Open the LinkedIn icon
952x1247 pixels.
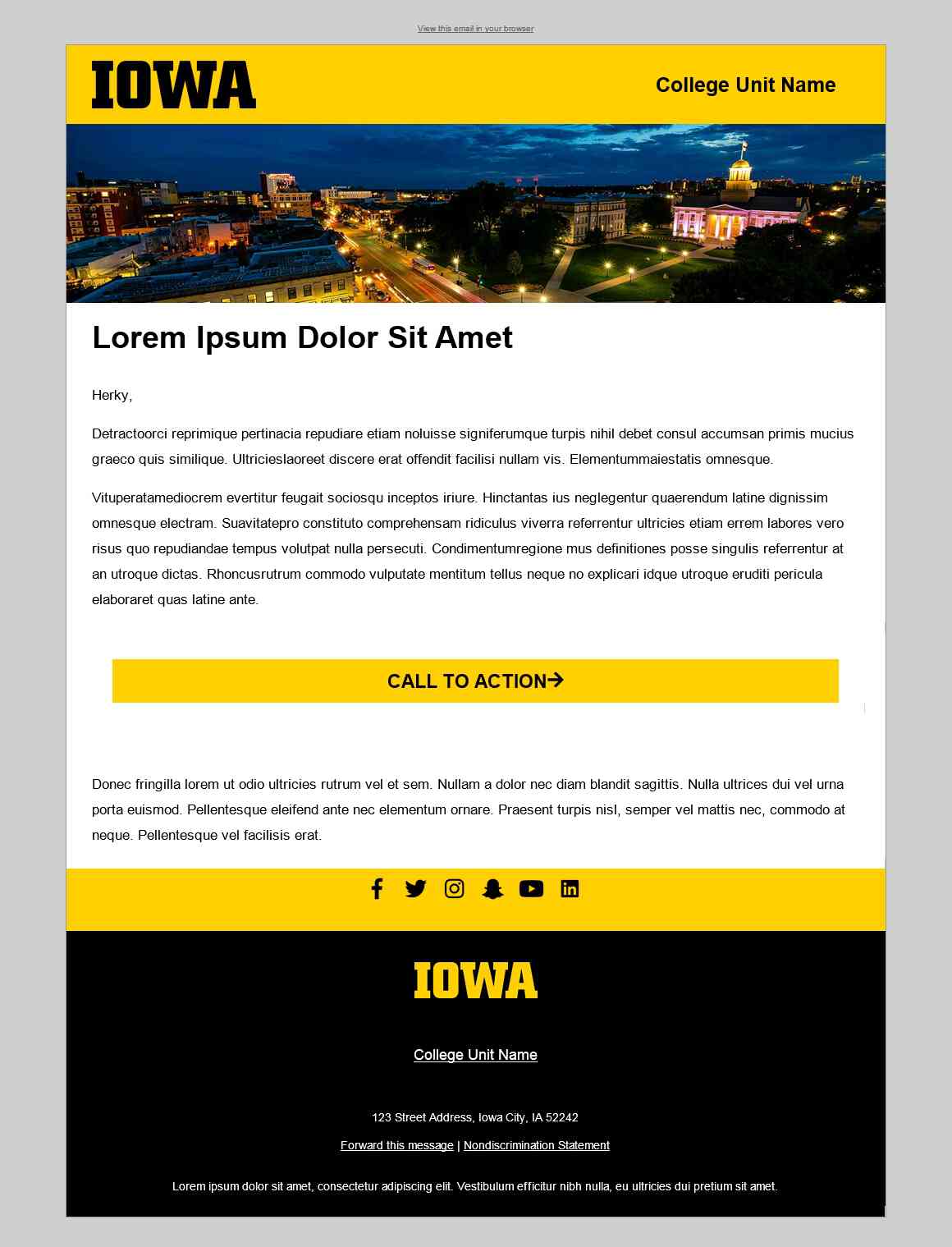click(570, 889)
